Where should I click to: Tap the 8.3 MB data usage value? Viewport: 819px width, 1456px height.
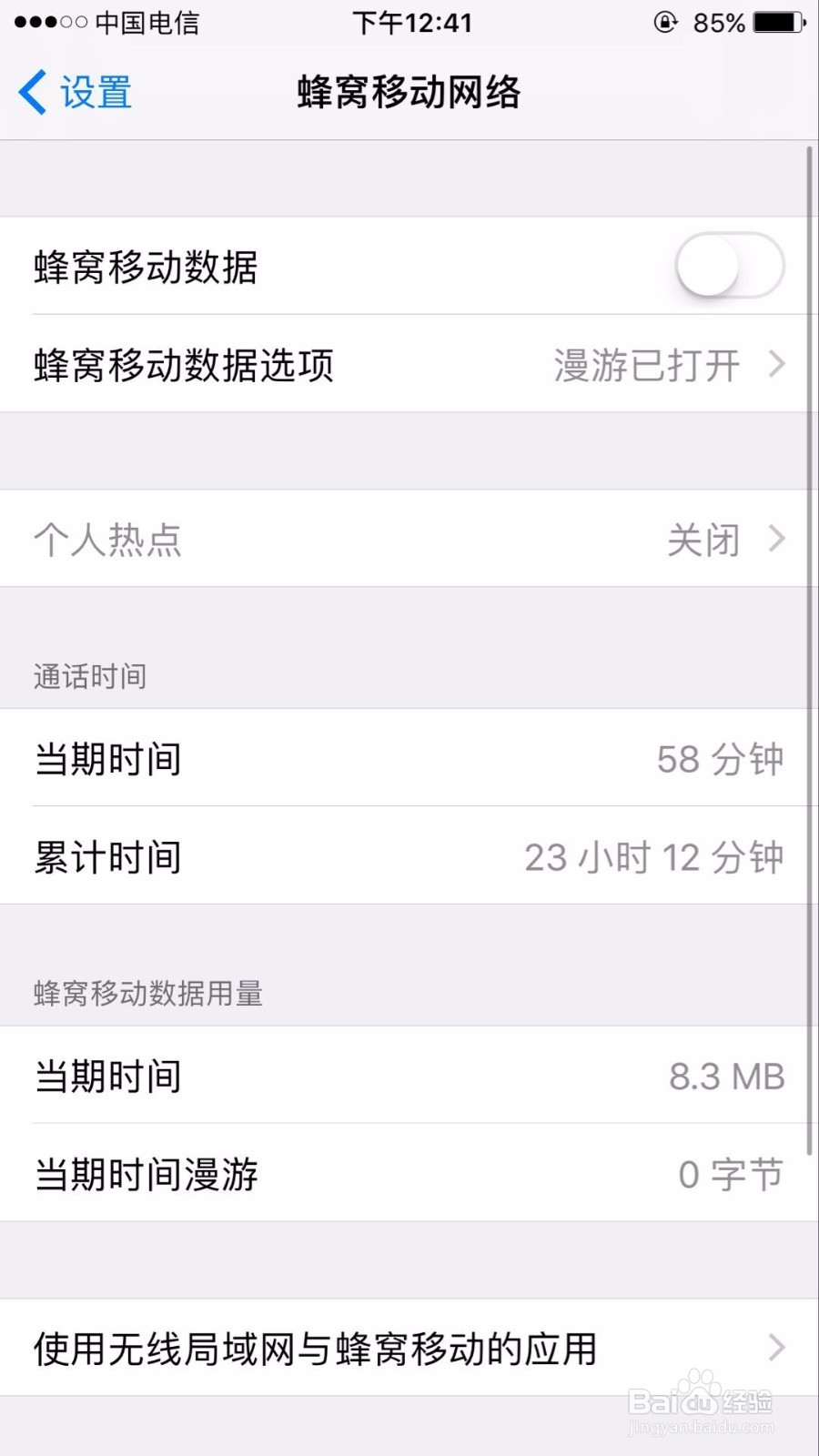[728, 1076]
